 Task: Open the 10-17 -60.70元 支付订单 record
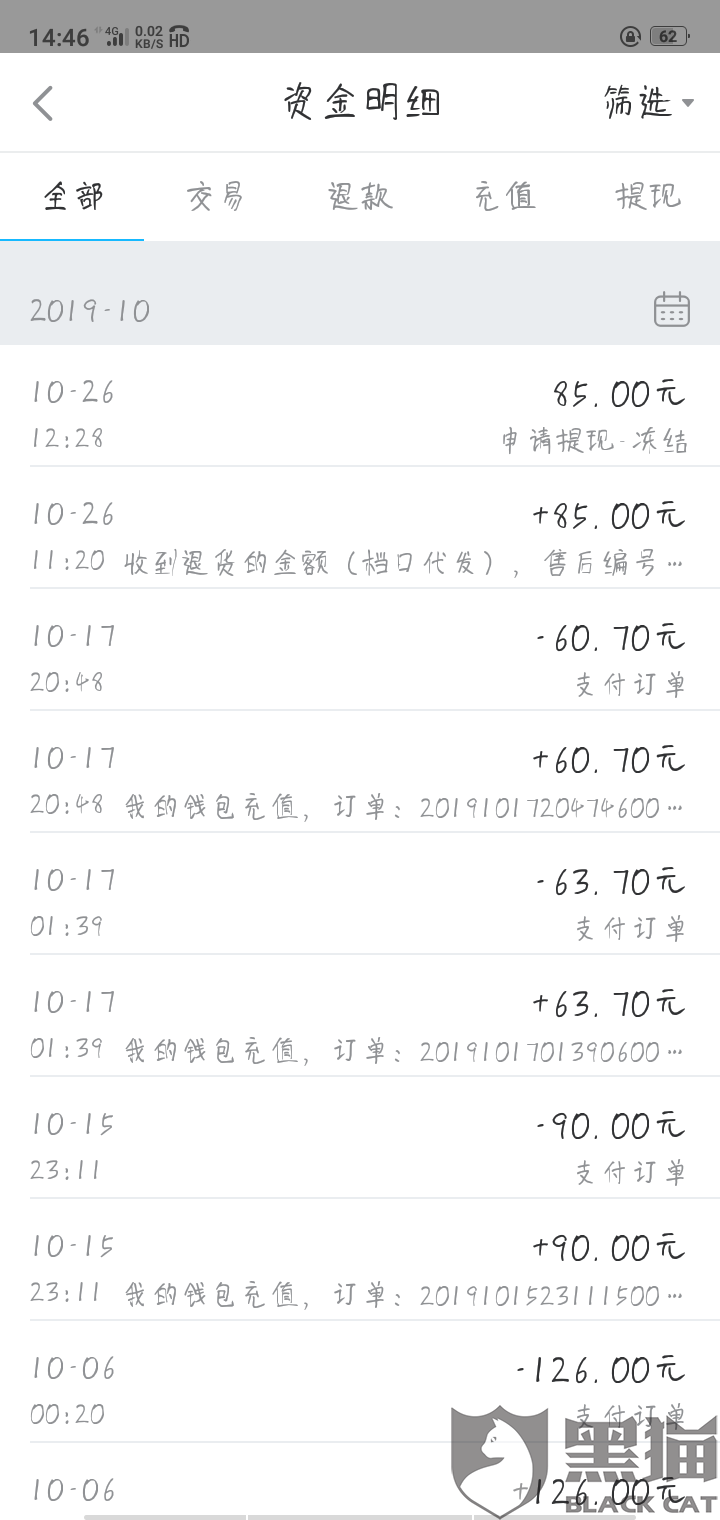point(360,660)
